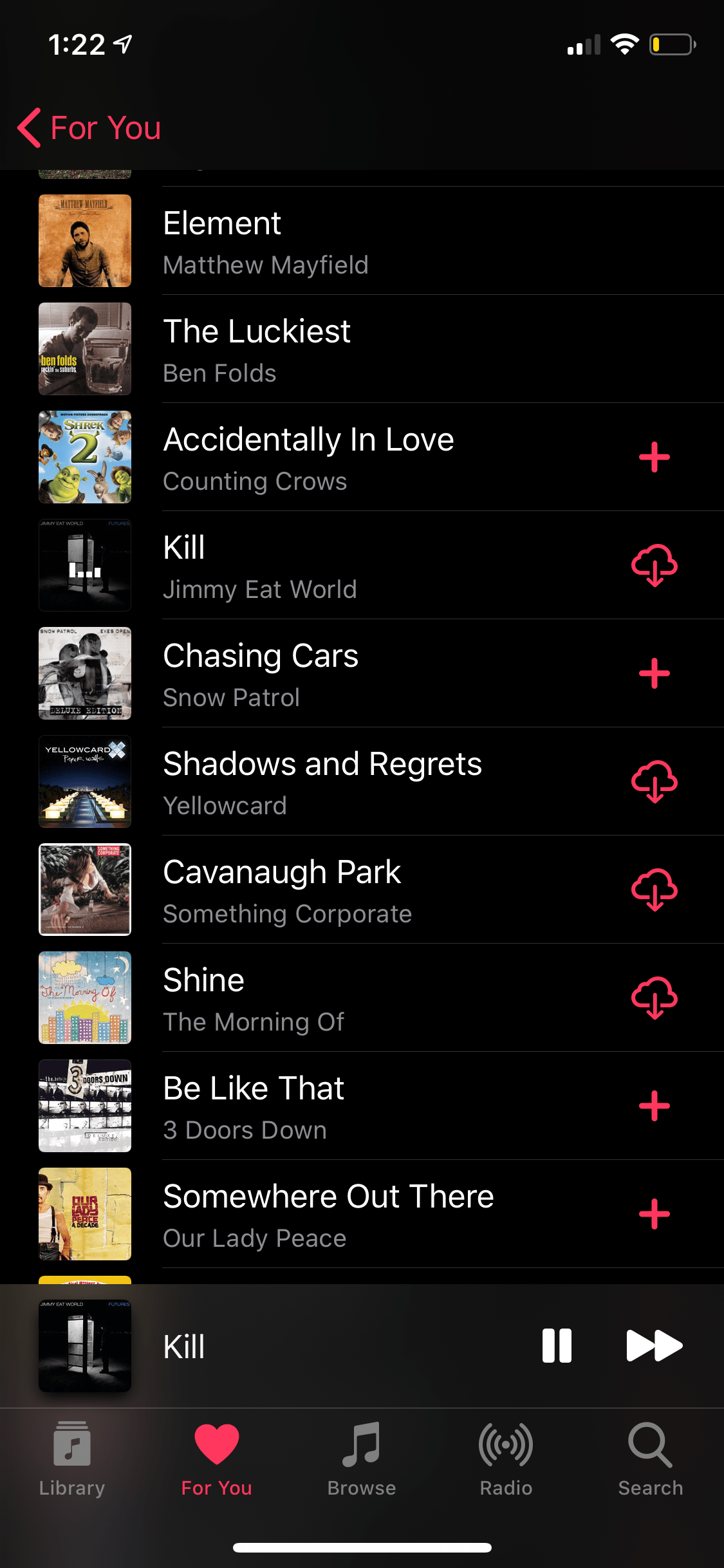Select the For You tab
The image size is (724, 1568).
coord(216,1460)
